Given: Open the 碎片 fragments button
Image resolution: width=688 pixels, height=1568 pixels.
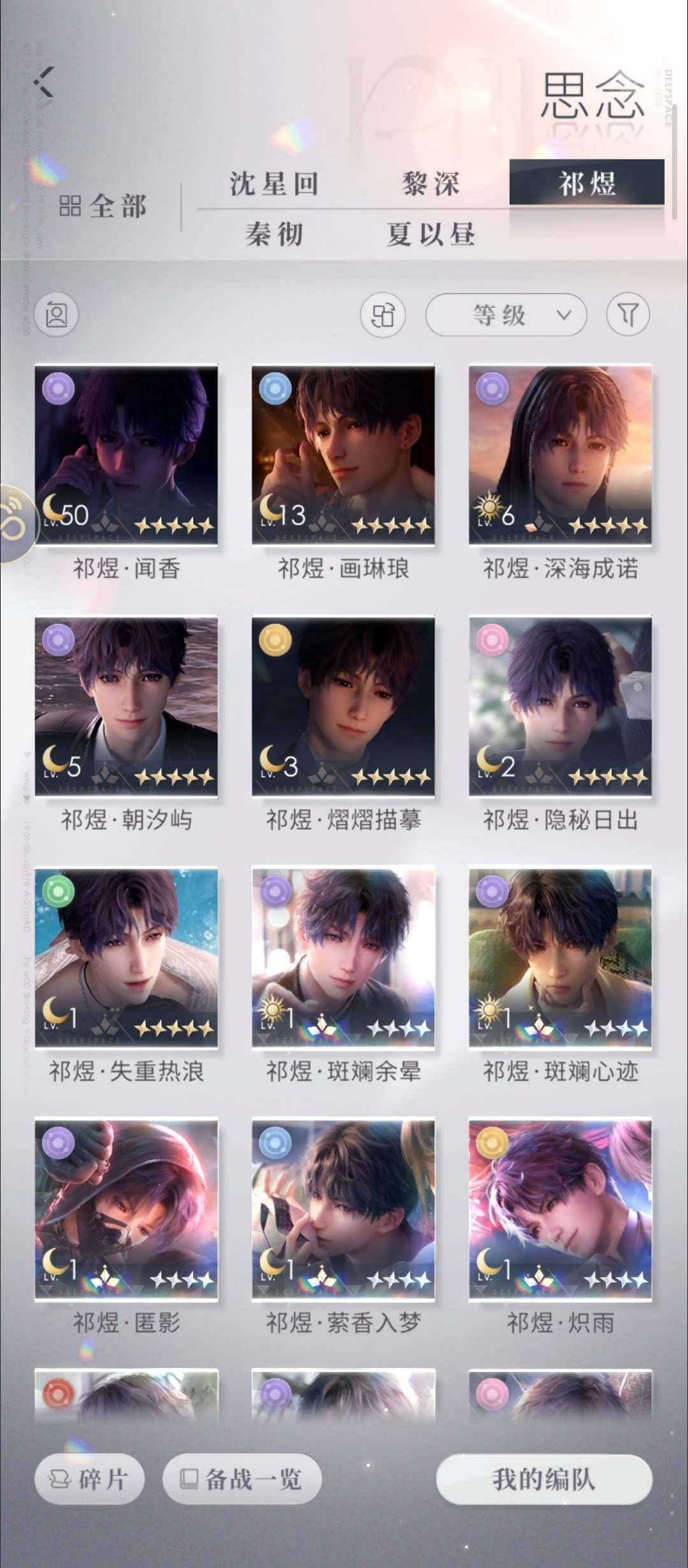Looking at the screenshot, I should coord(89,1479).
